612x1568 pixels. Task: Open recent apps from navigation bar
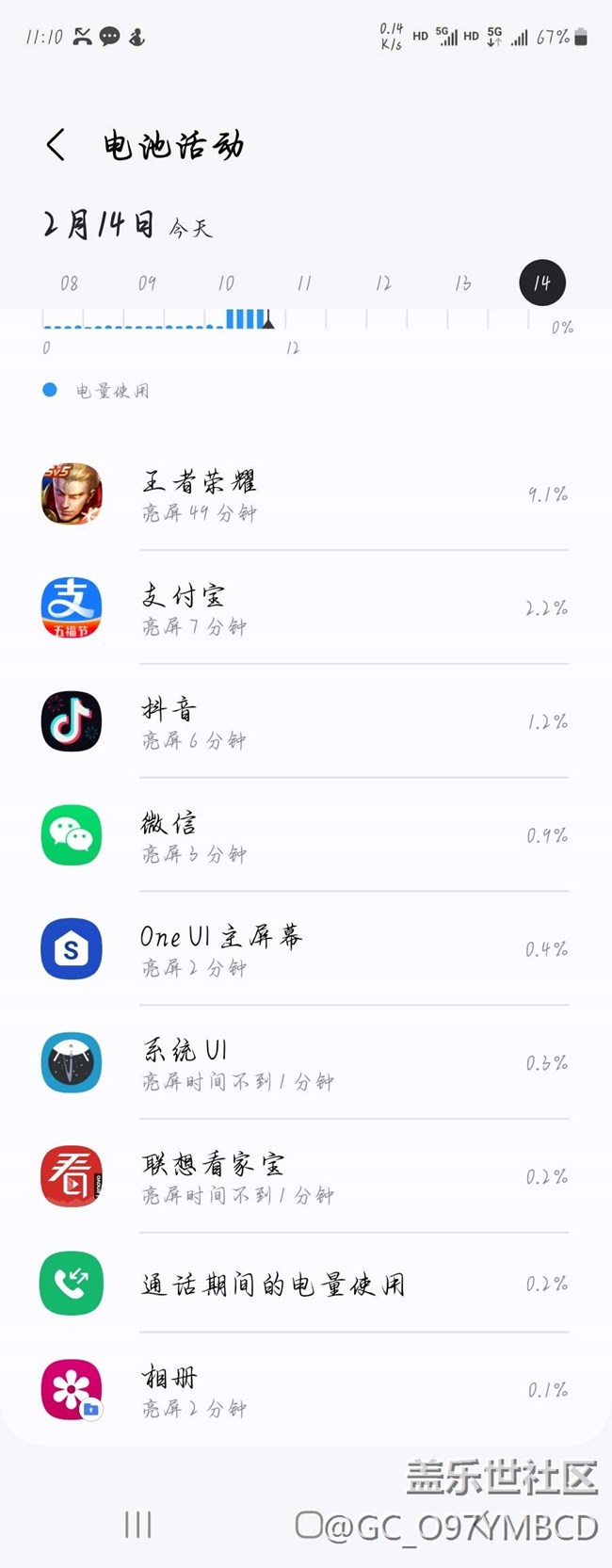click(138, 1525)
